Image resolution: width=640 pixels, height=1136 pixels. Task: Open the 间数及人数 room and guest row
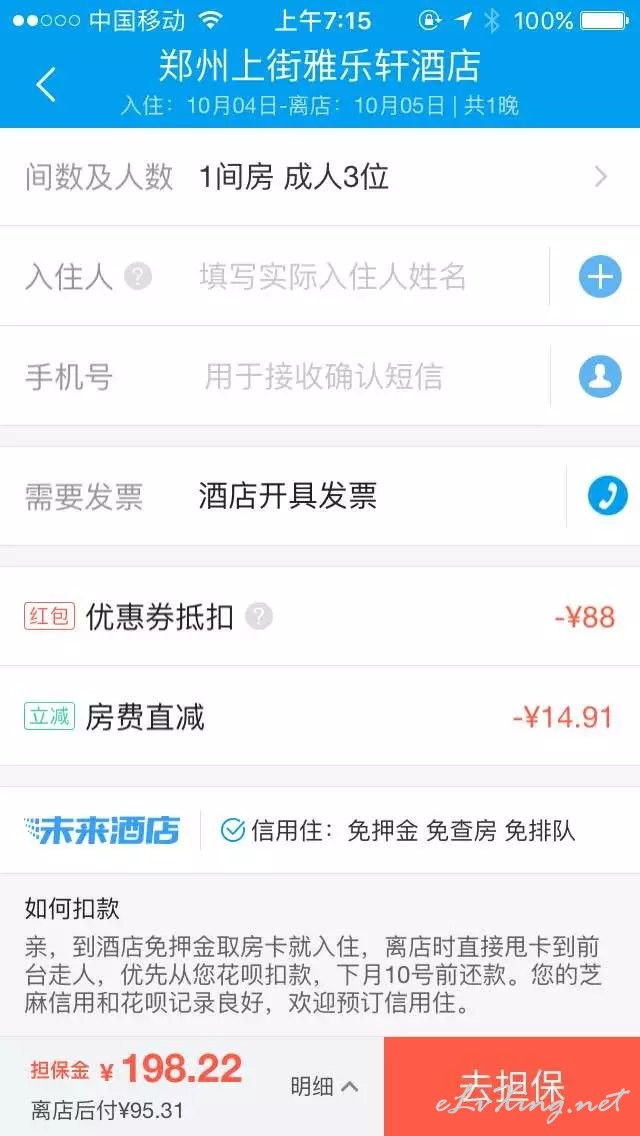[x=320, y=177]
